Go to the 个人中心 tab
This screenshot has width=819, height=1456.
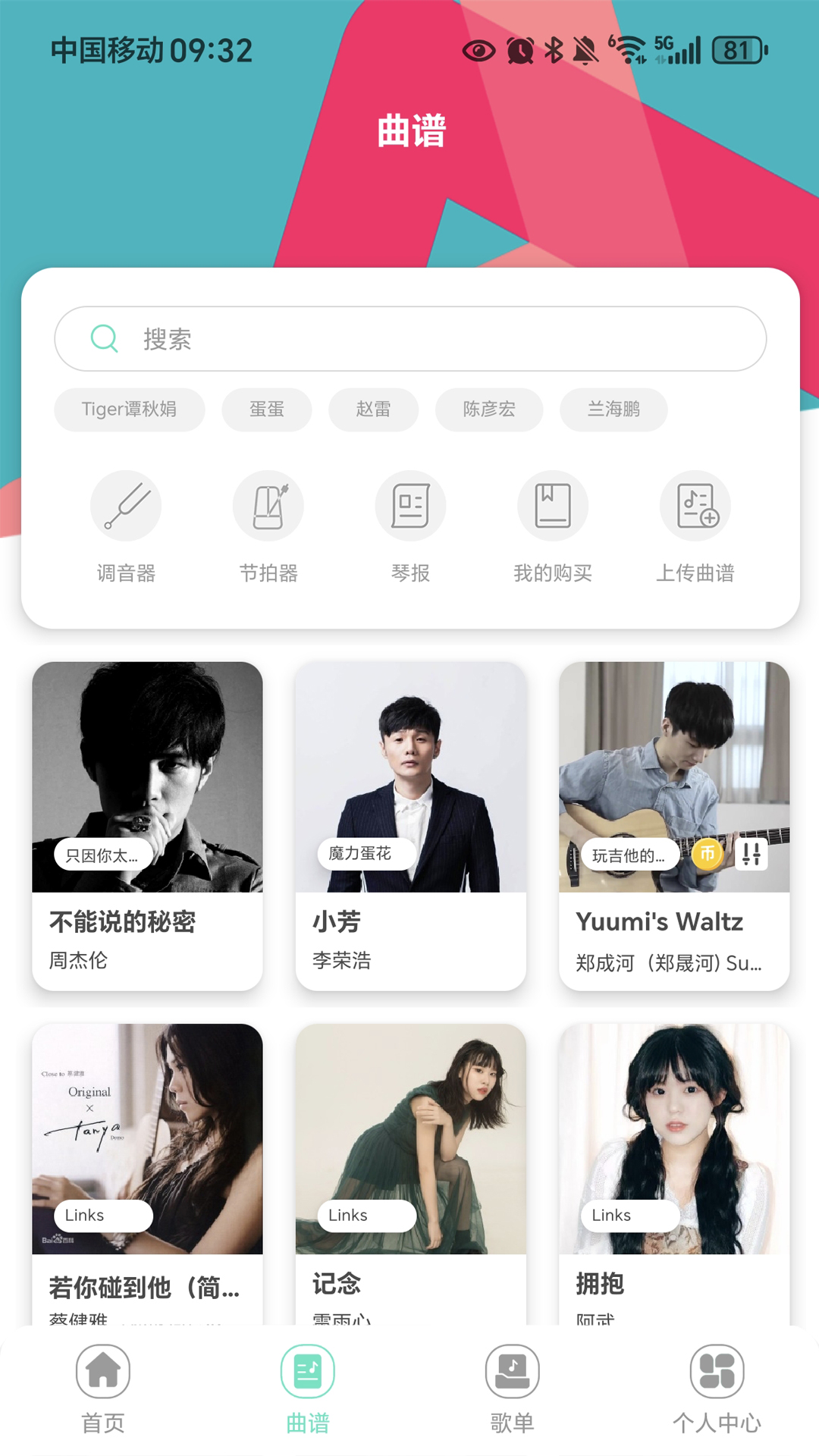pyautogui.click(x=717, y=1389)
